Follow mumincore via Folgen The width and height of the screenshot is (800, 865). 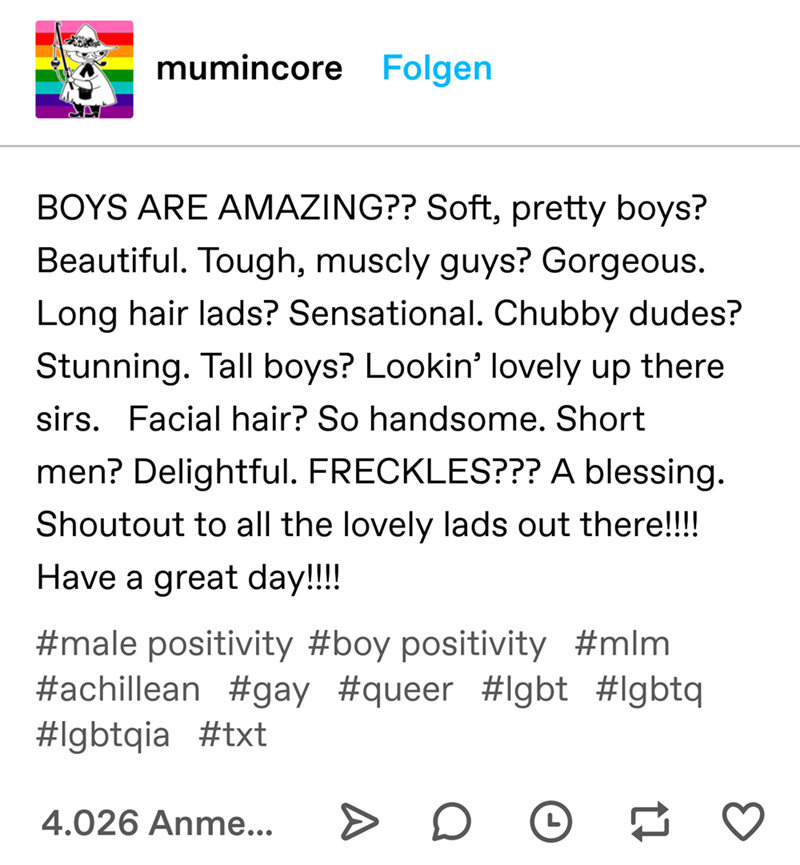point(437,69)
